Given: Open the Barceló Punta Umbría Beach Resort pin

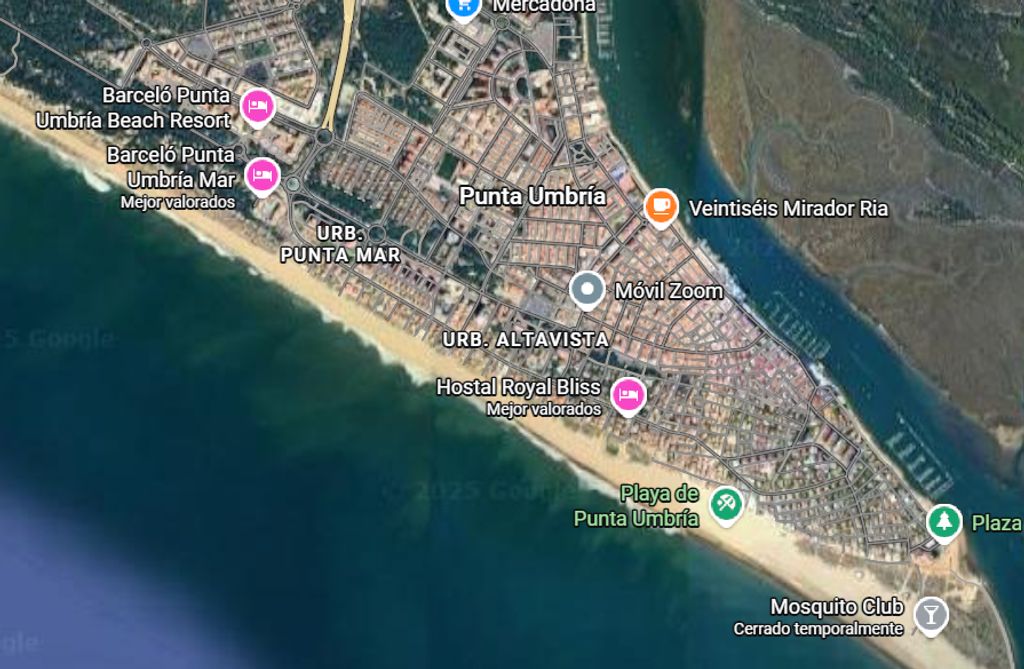Looking at the screenshot, I should point(258,107).
